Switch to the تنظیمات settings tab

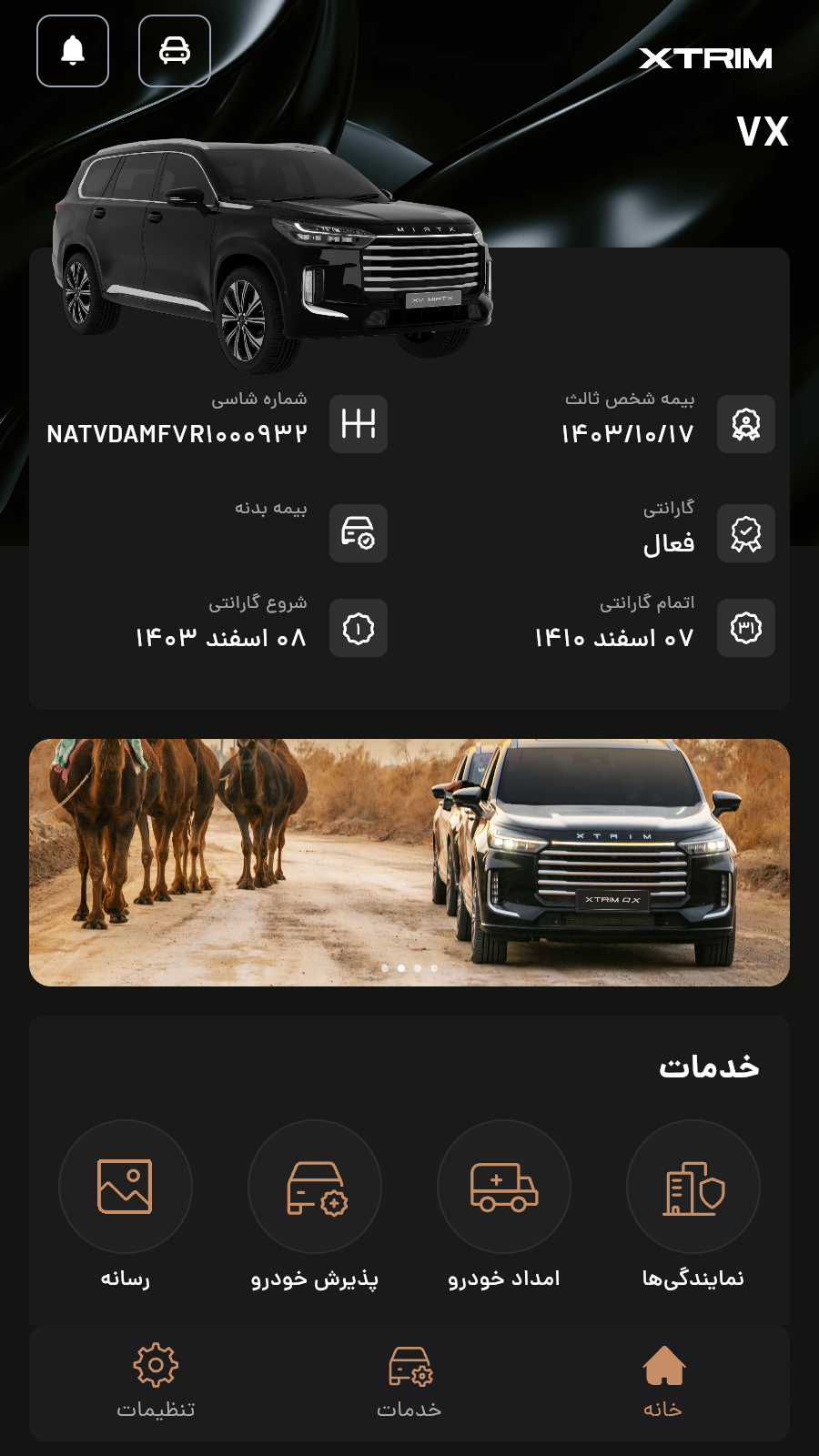click(x=156, y=1381)
